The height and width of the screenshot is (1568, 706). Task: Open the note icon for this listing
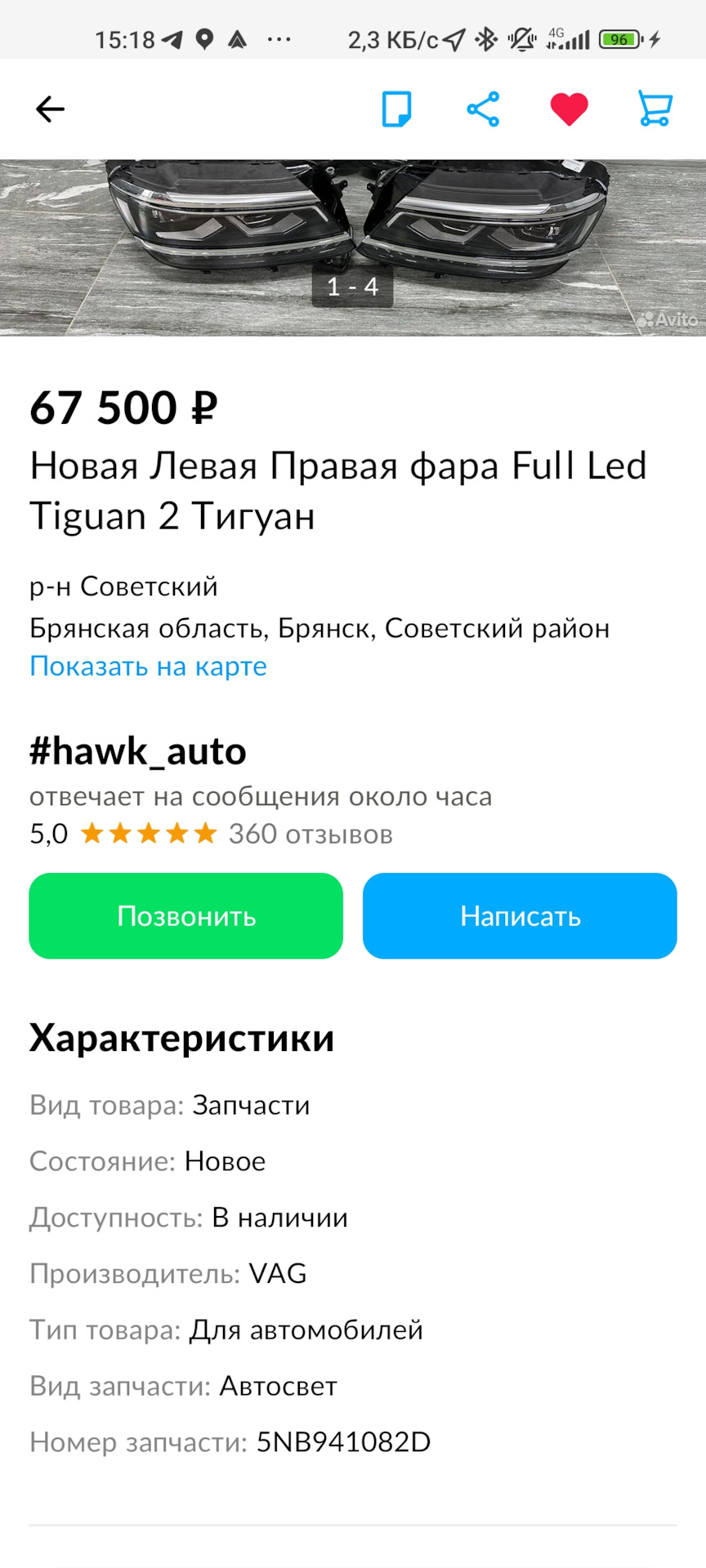coord(397,109)
